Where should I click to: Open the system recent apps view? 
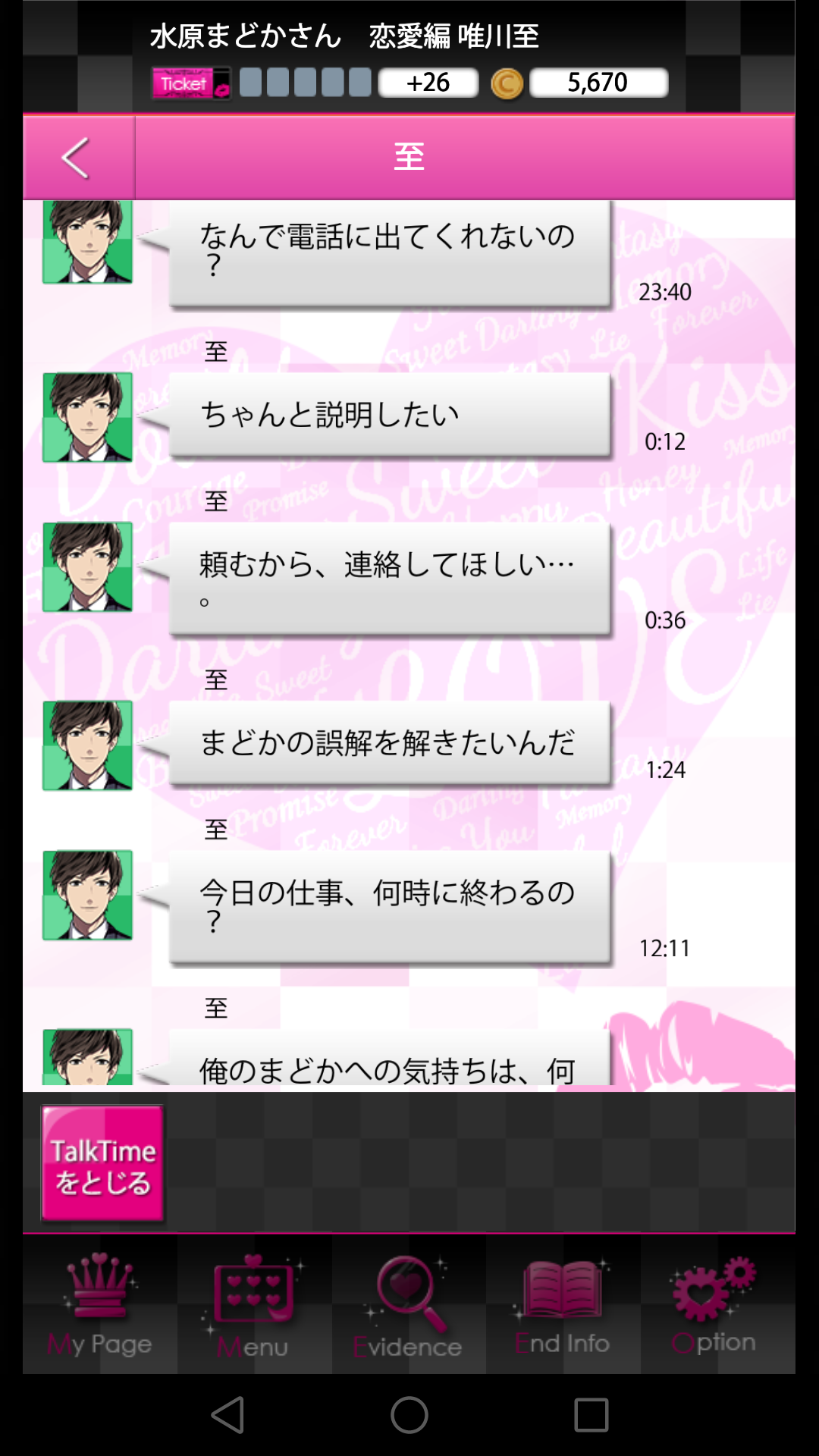pos(591,1415)
